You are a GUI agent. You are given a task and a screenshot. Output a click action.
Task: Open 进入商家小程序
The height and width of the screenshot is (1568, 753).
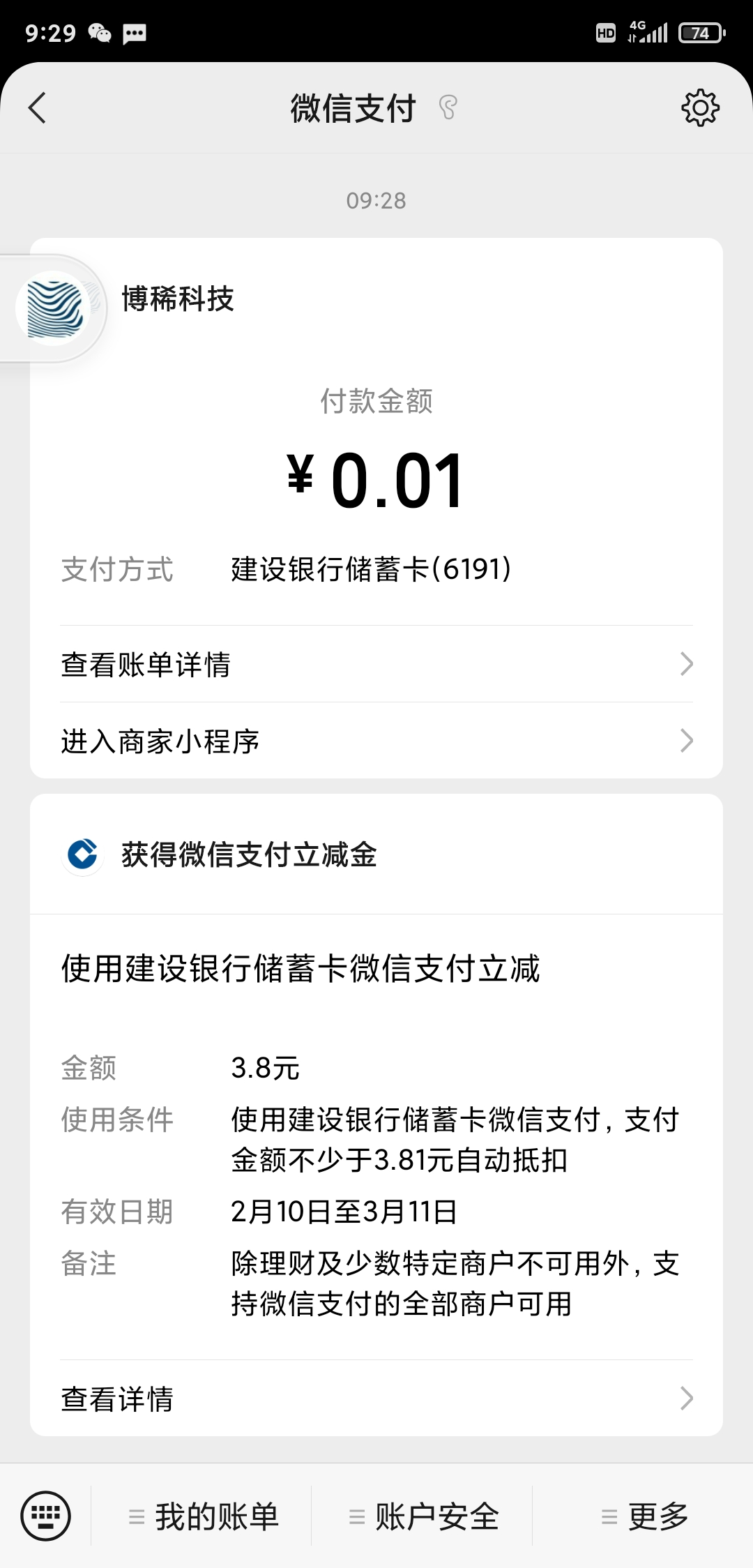pos(376,741)
